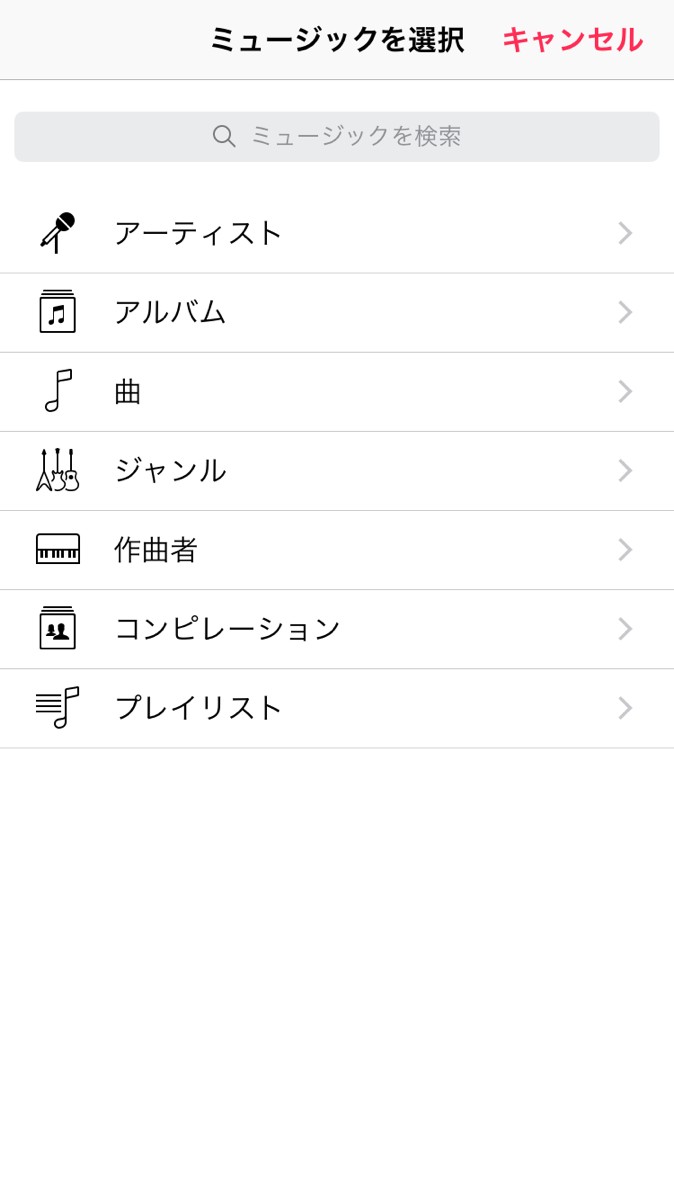Choose the プレイリスト row

pyautogui.click(x=337, y=708)
